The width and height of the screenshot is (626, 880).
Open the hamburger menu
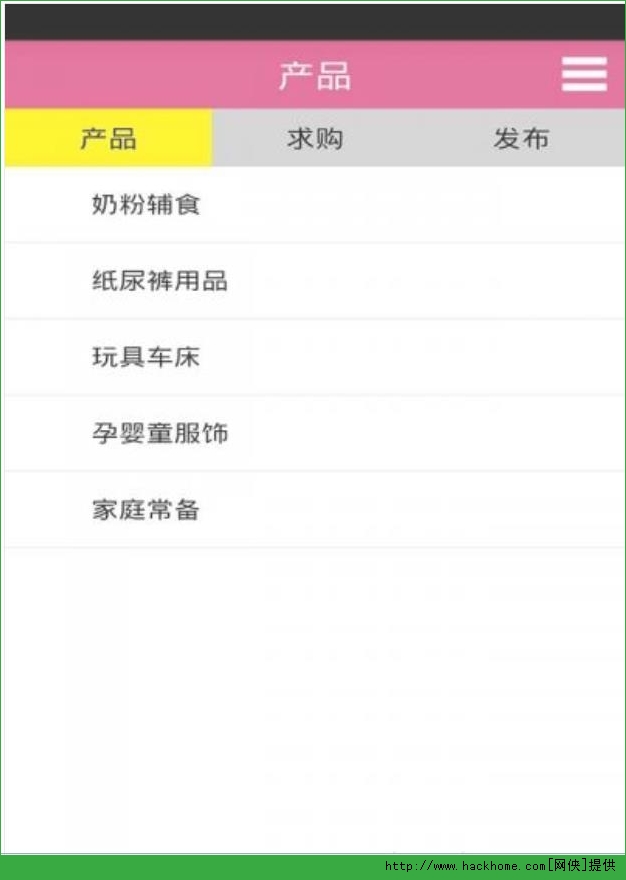pos(584,74)
